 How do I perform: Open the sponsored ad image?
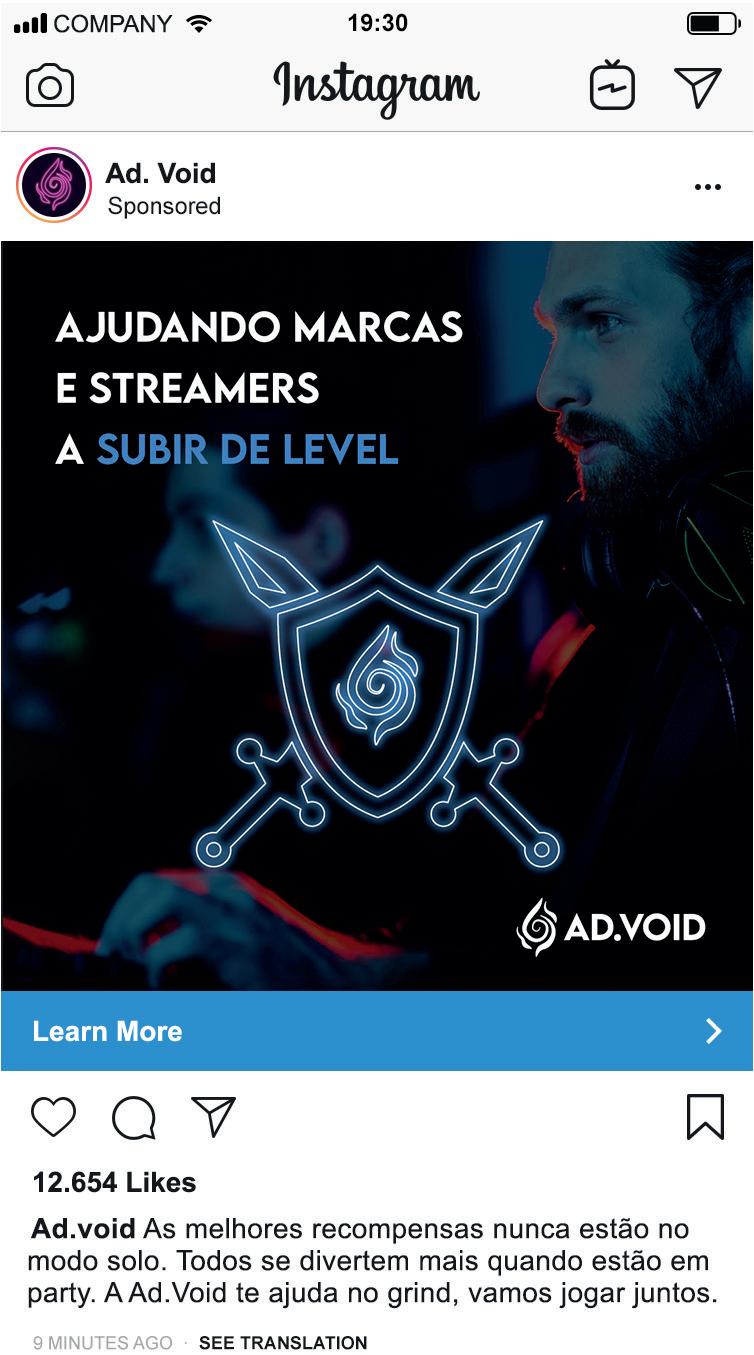(377, 616)
